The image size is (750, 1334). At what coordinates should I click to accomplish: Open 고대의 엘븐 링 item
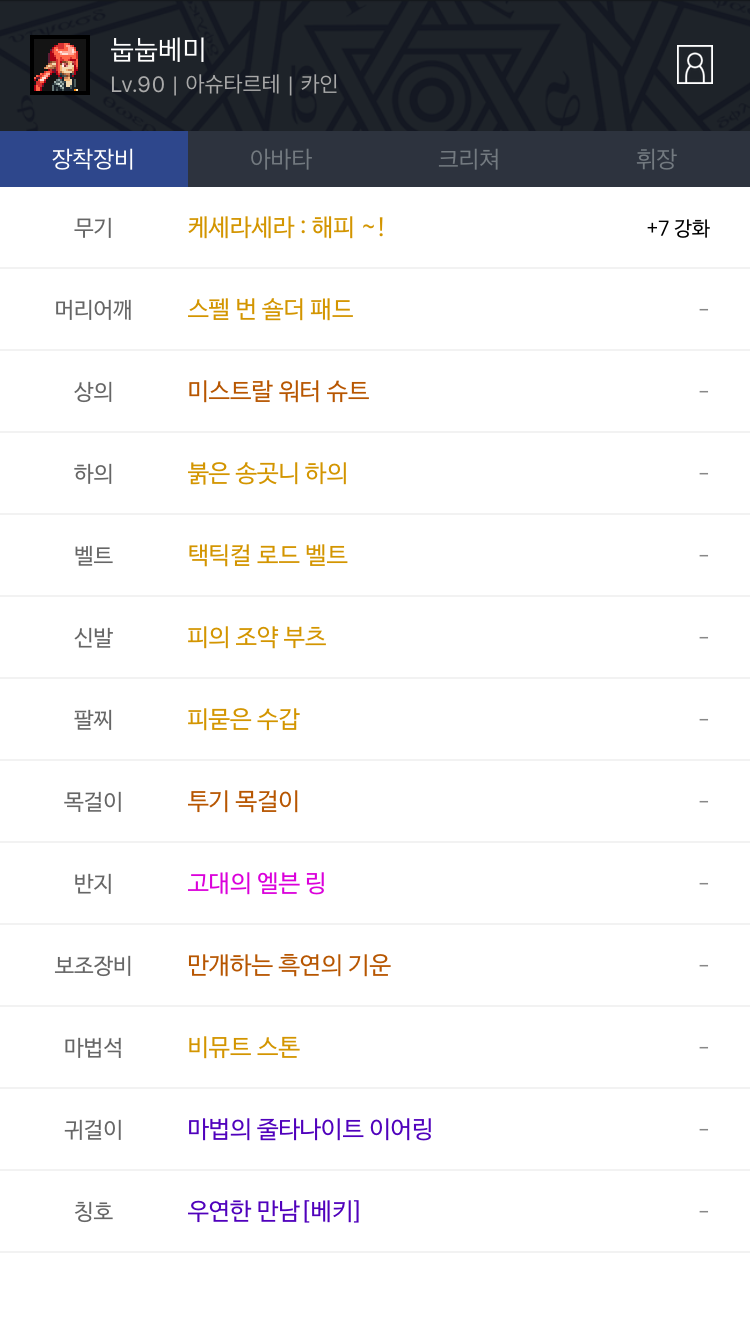click(257, 884)
